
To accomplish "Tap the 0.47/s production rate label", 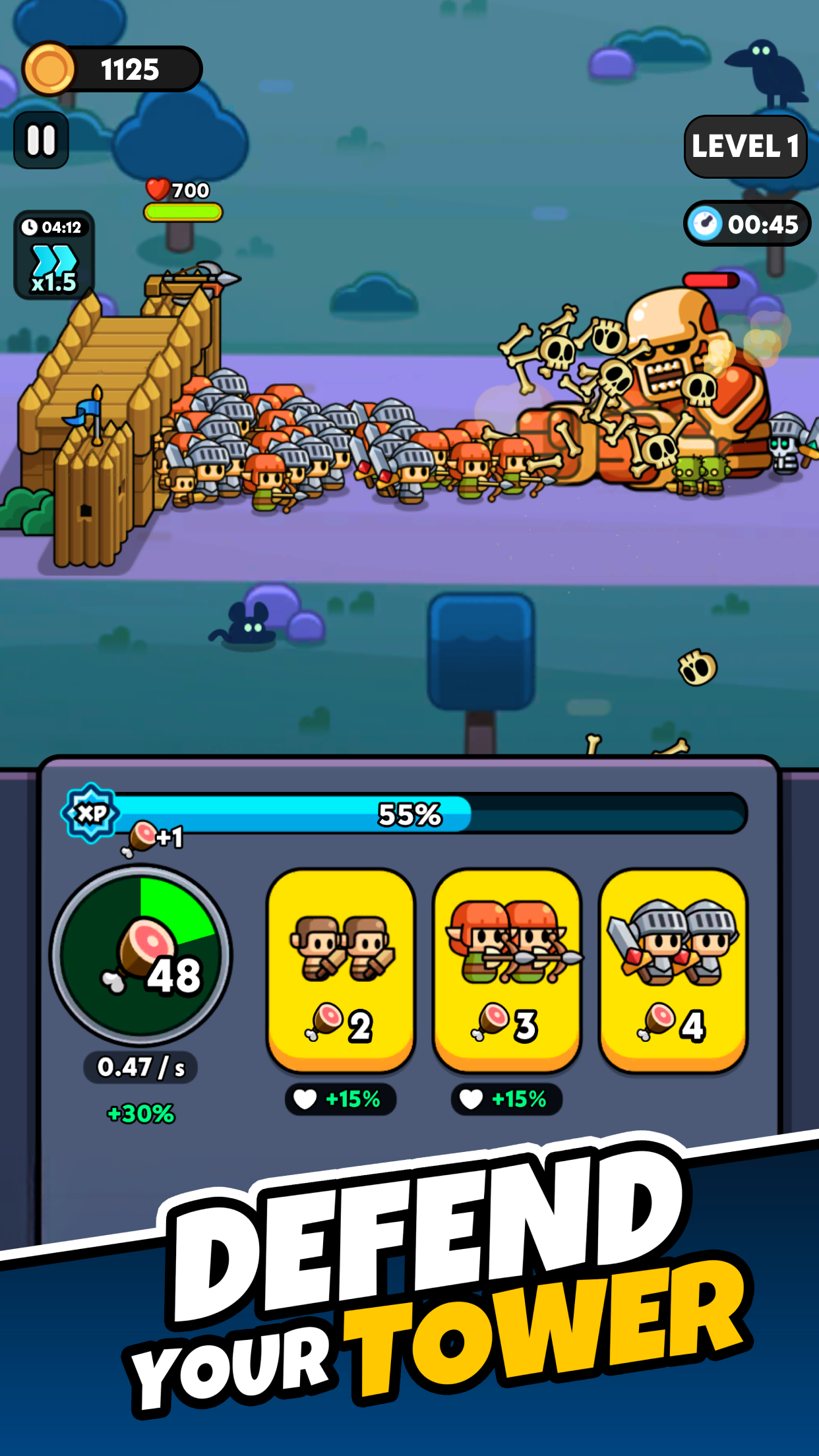I will pos(140,1068).
